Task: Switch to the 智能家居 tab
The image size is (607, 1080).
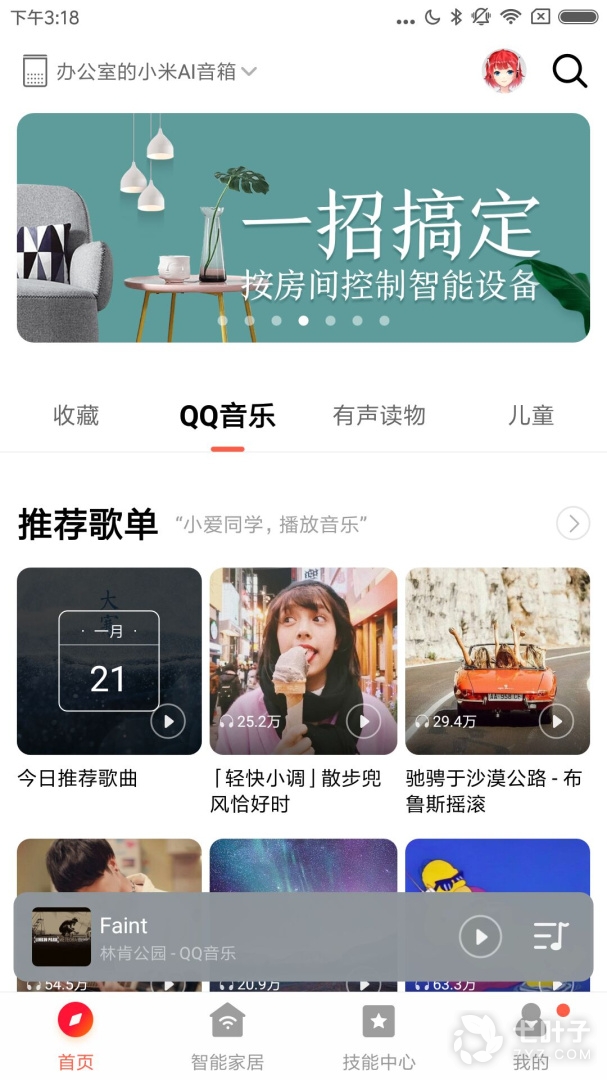Action: tap(227, 1035)
